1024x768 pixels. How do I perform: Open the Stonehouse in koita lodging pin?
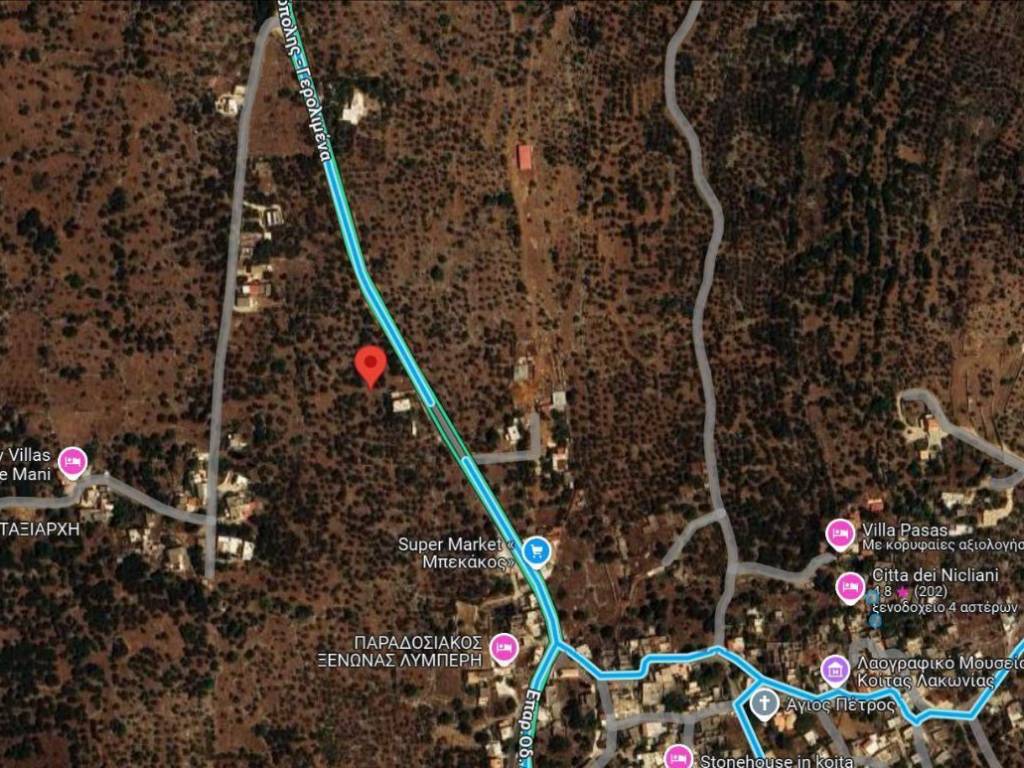pos(678,757)
